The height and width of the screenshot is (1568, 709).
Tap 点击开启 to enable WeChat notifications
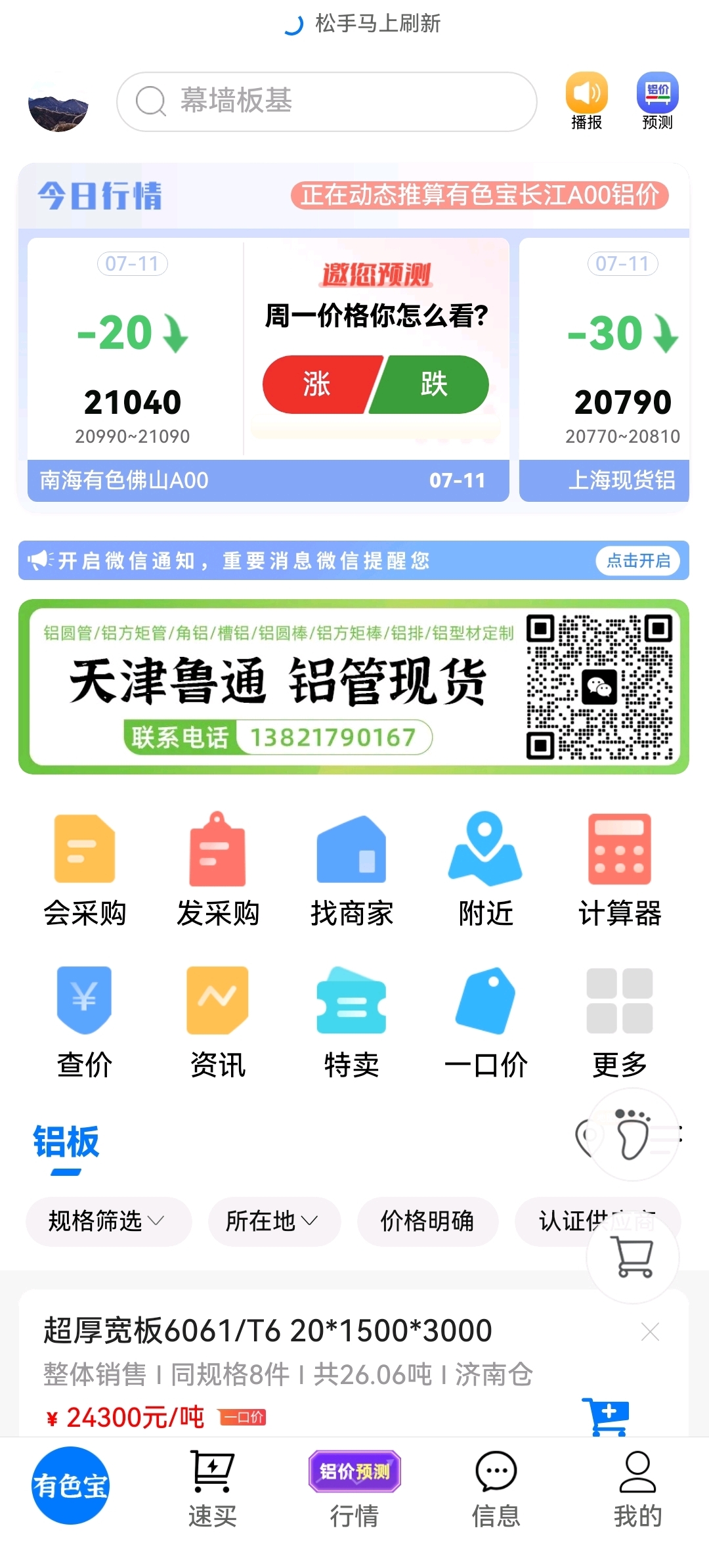pyautogui.click(x=638, y=560)
